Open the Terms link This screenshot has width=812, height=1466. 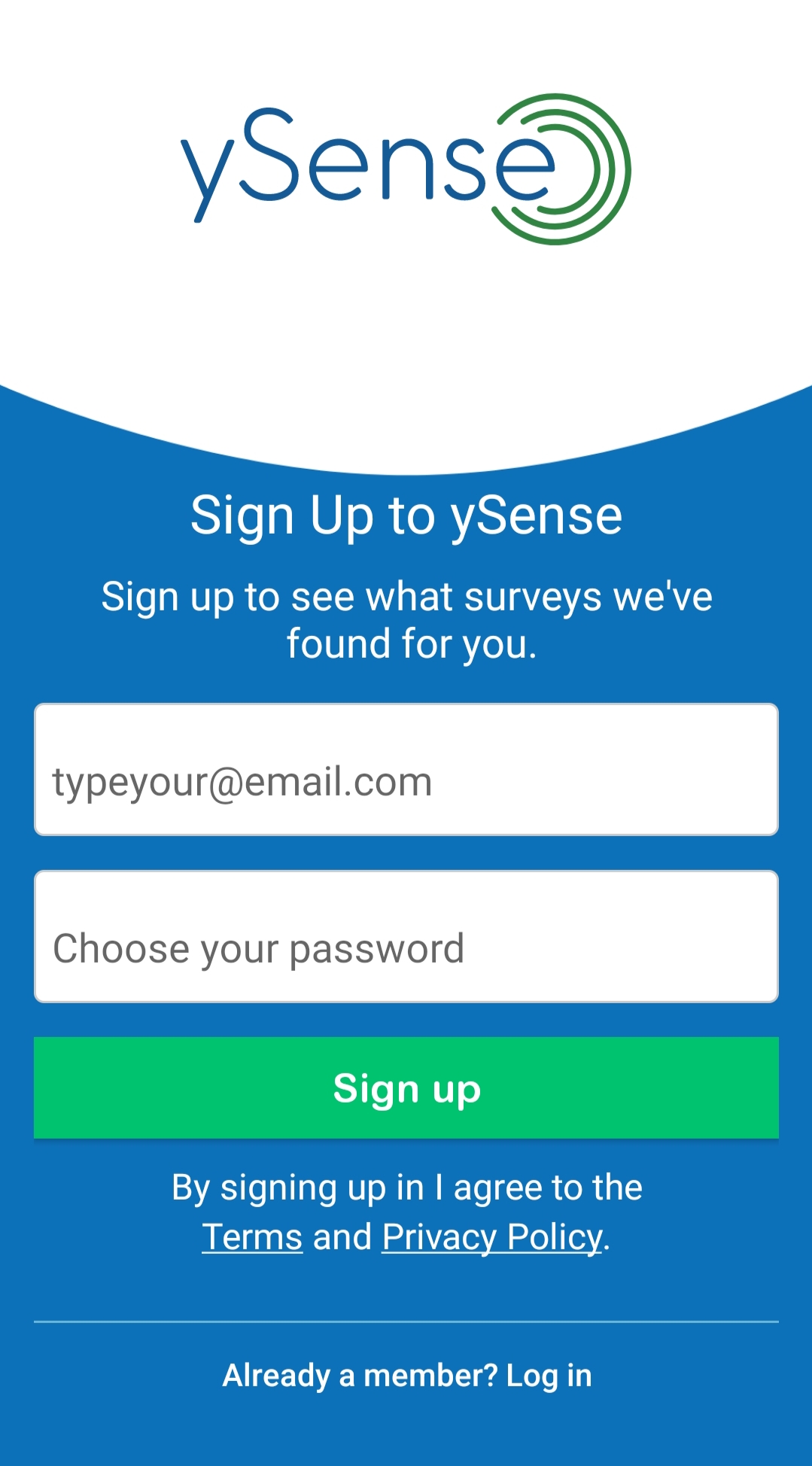(x=252, y=1237)
